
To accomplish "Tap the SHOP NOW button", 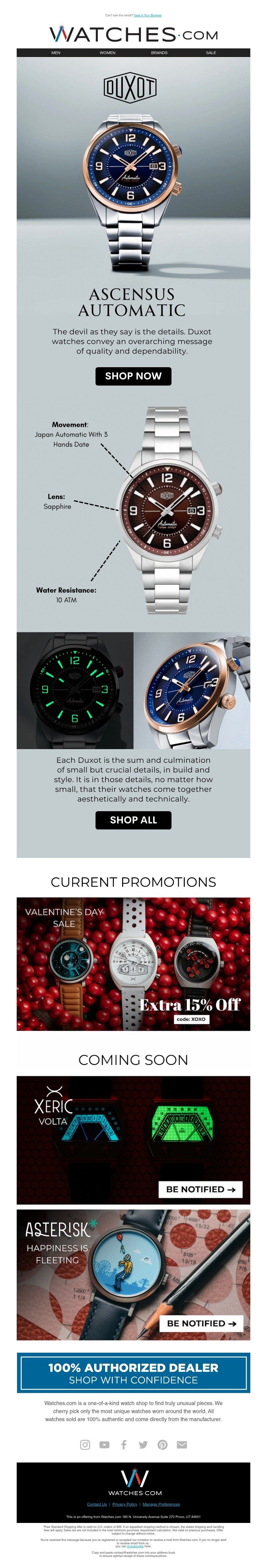I will coord(133,376).
